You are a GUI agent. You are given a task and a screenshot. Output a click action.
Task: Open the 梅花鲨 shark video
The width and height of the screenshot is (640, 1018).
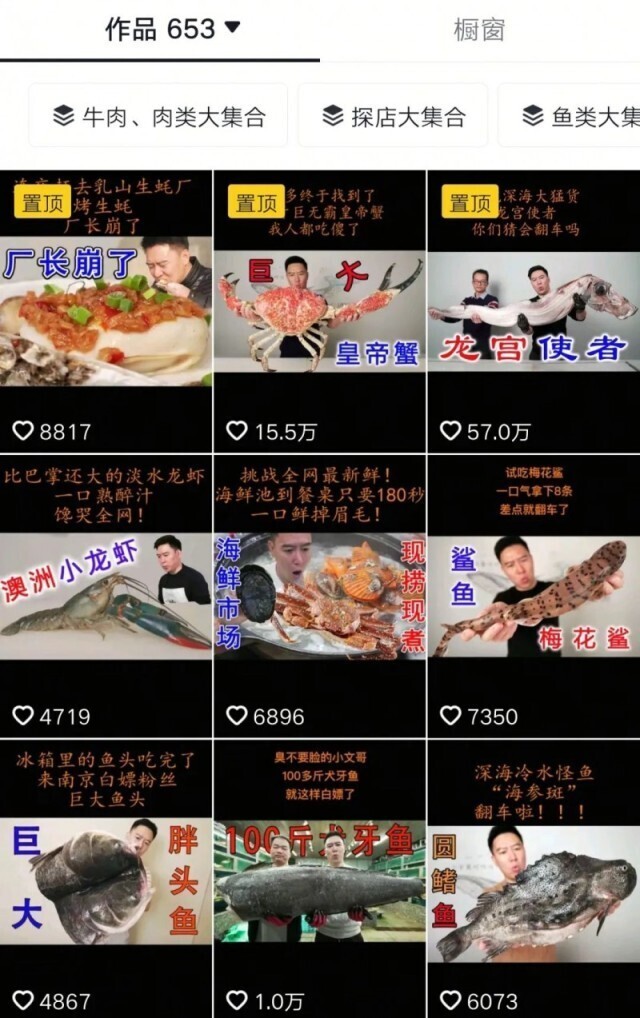pyautogui.click(x=534, y=596)
